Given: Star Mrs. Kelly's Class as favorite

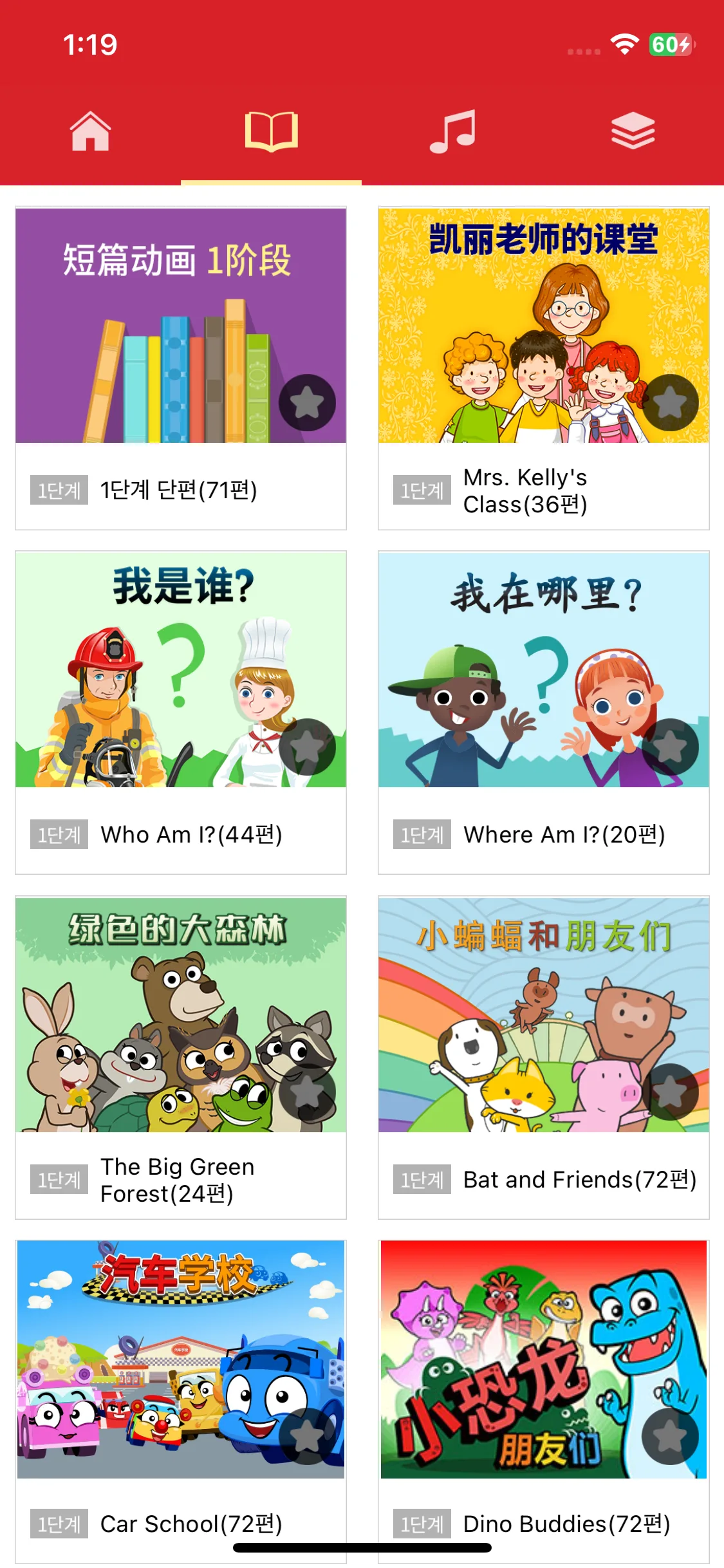Looking at the screenshot, I should [x=670, y=403].
